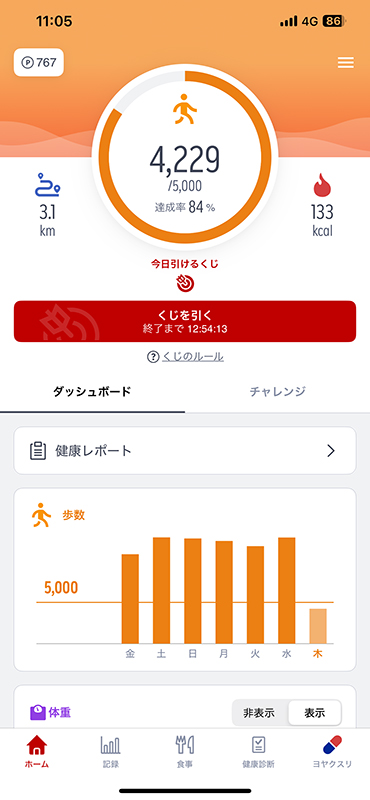Select the ダッシュボード tab

pyautogui.click(x=92, y=392)
